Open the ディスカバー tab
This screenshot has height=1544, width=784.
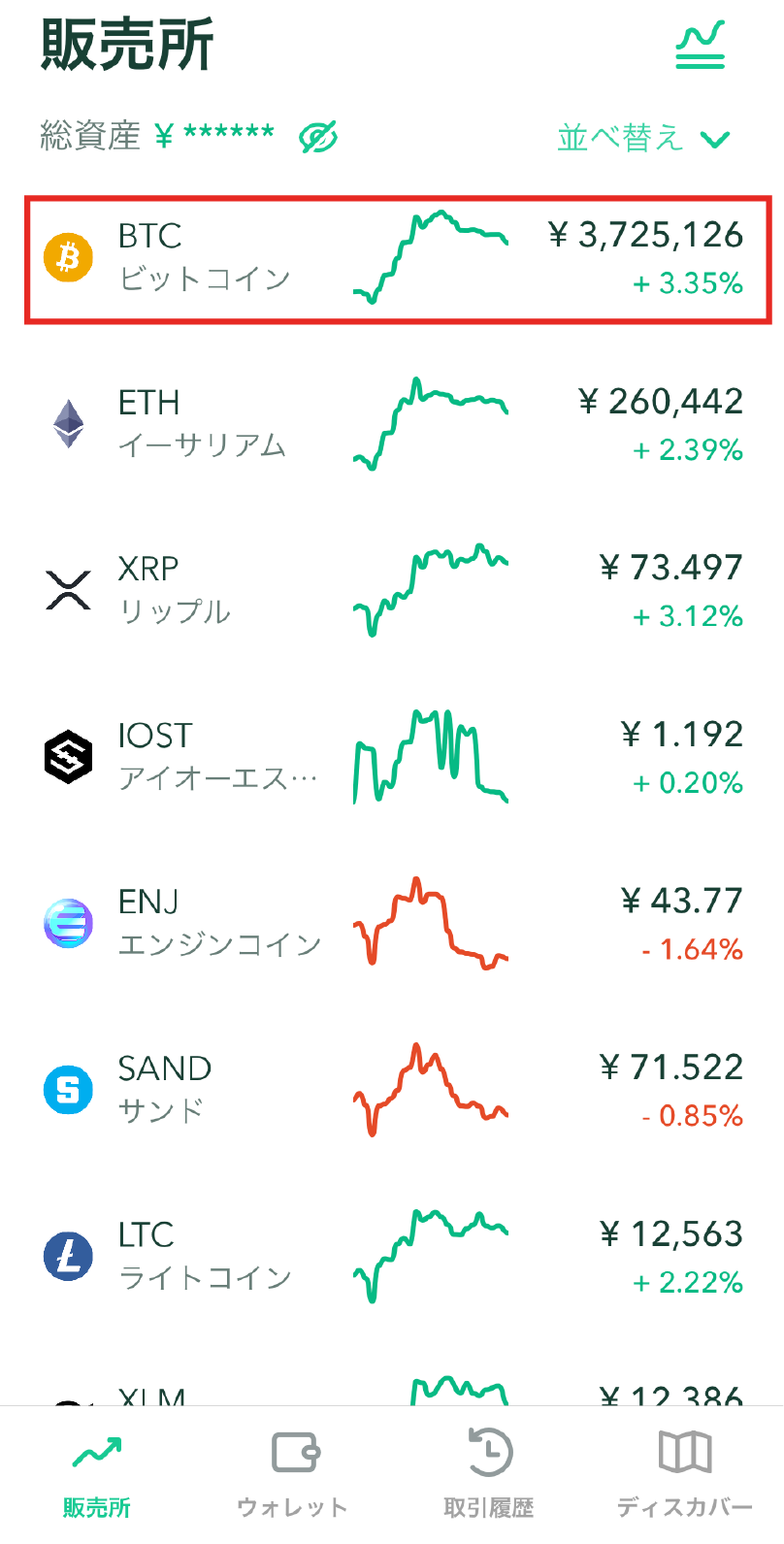pyautogui.click(x=685, y=1475)
